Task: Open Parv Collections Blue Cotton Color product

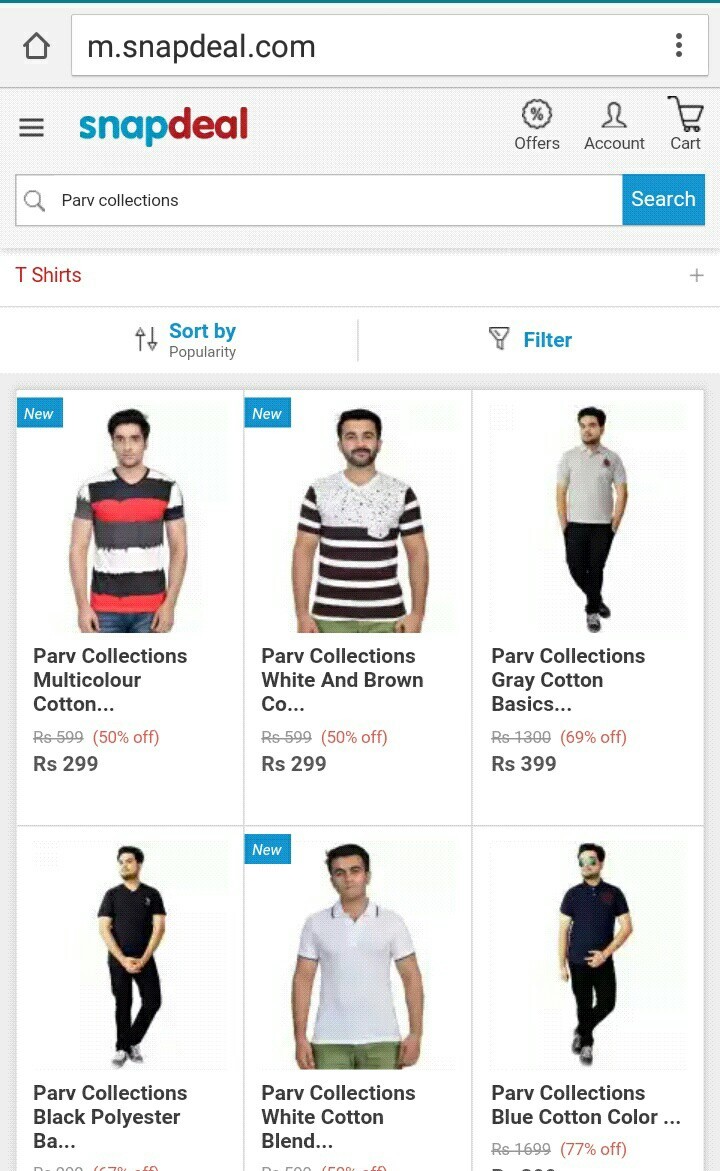Action: (x=588, y=1000)
